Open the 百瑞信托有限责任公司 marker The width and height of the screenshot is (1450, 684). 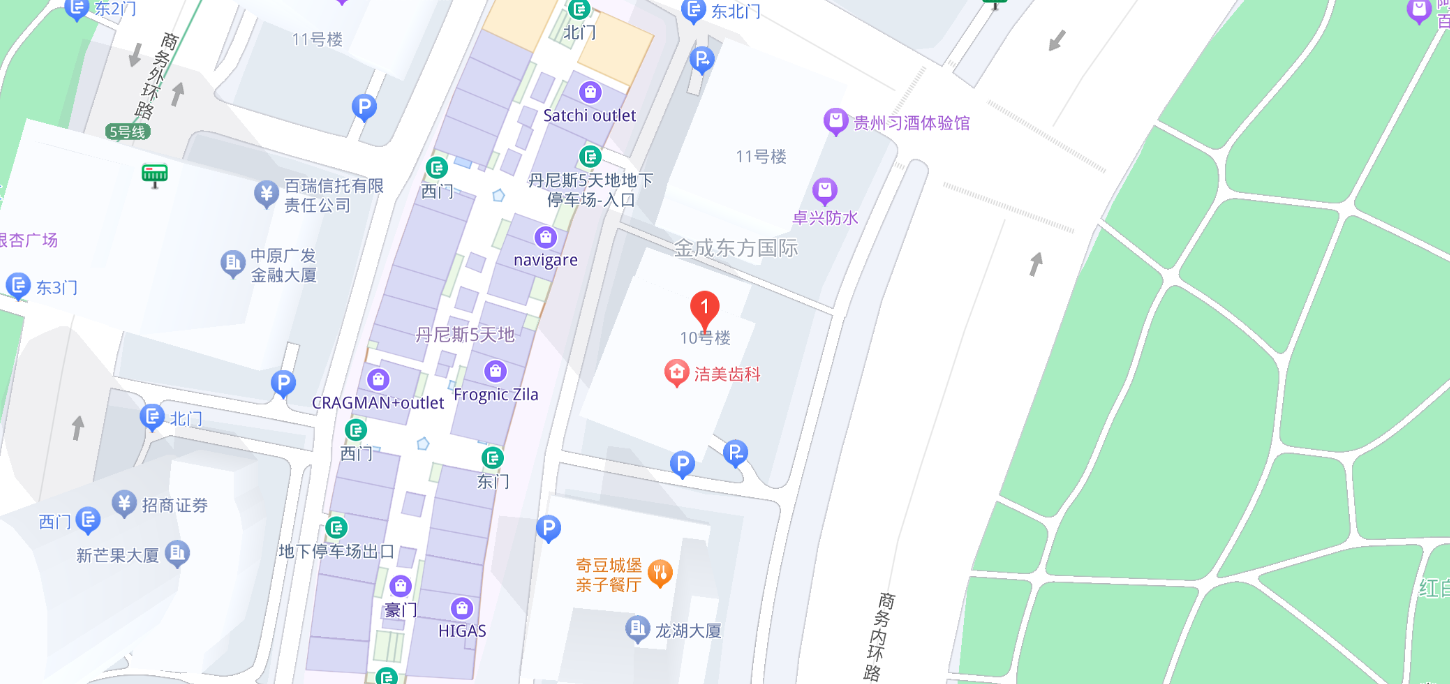point(266,193)
